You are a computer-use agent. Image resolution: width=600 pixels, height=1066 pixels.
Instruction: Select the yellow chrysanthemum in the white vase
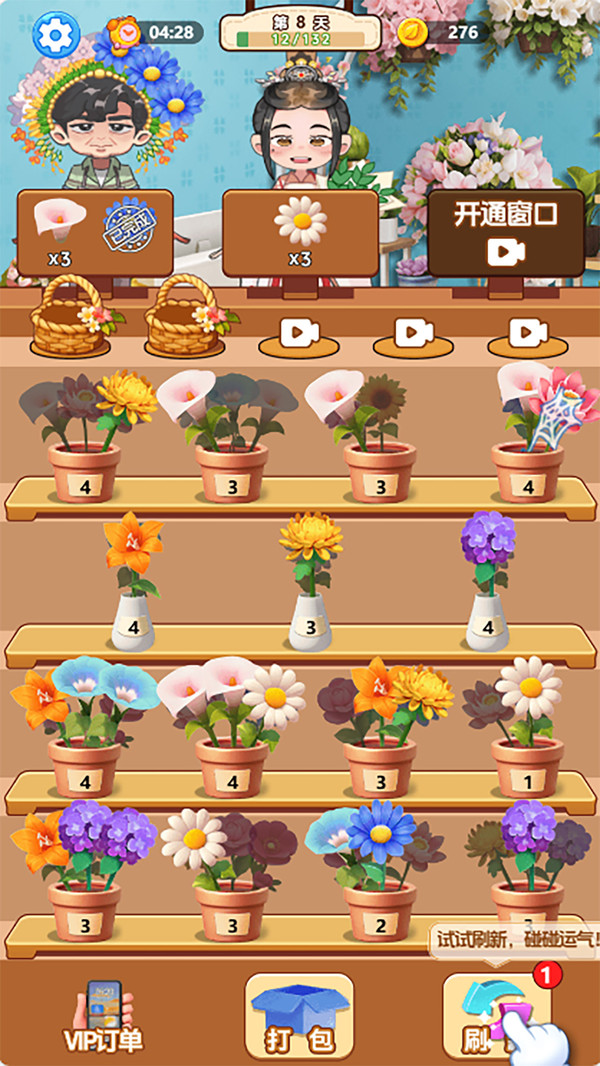tap(311, 582)
